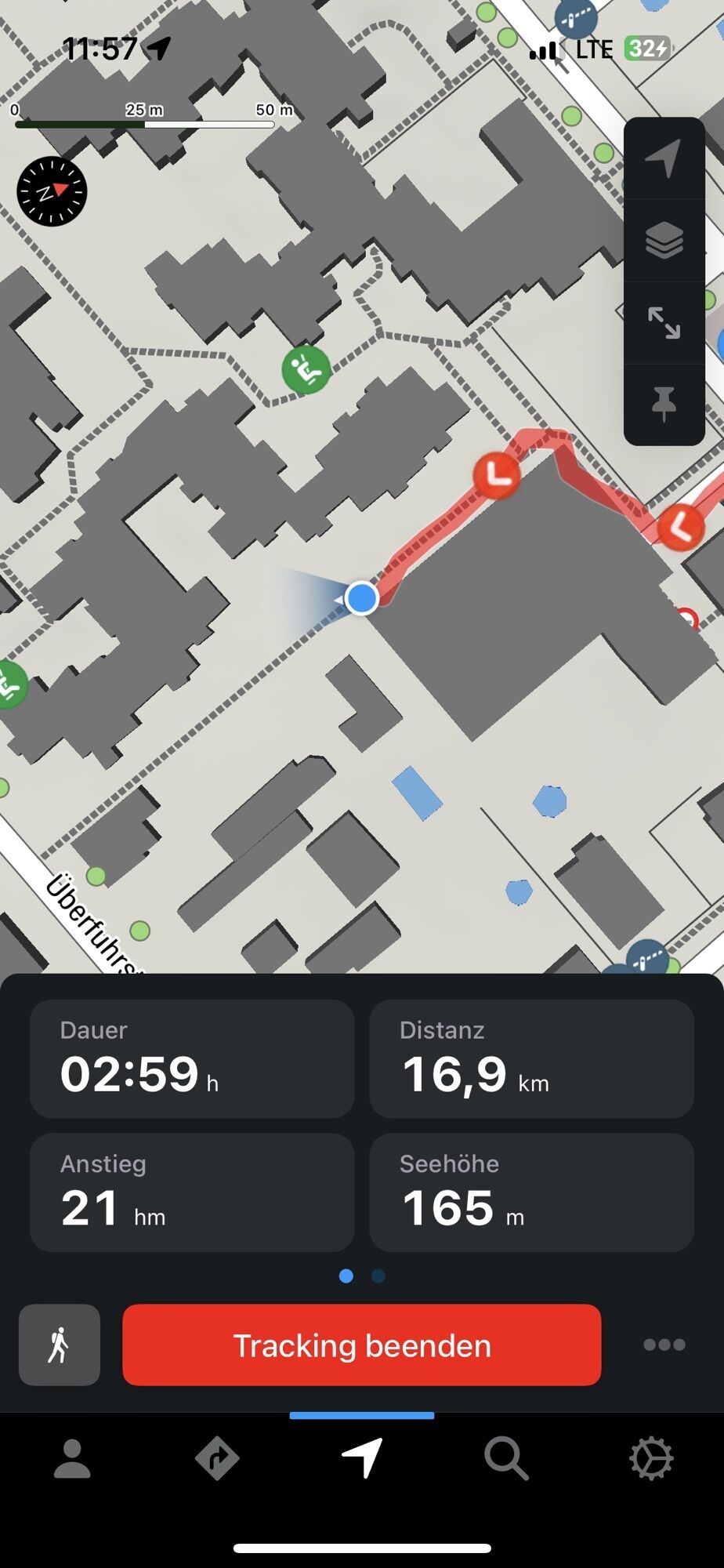Expand the map to fullscreen
Image resolution: width=724 pixels, height=1568 pixels.
pyautogui.click(x=664, y=322)
